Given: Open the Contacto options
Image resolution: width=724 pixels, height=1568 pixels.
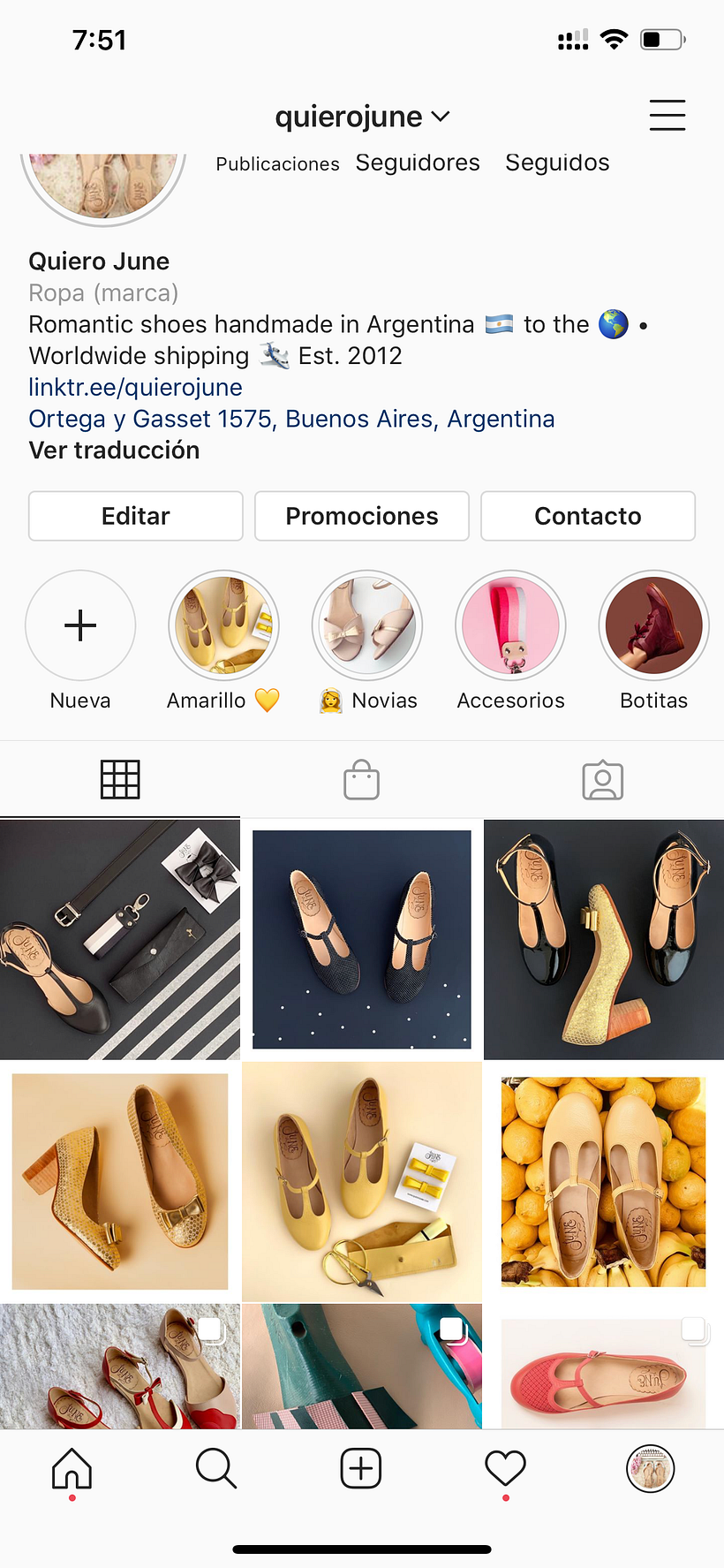Looking at the screenshot, I should pyautogui.click(x=587, y=516).
